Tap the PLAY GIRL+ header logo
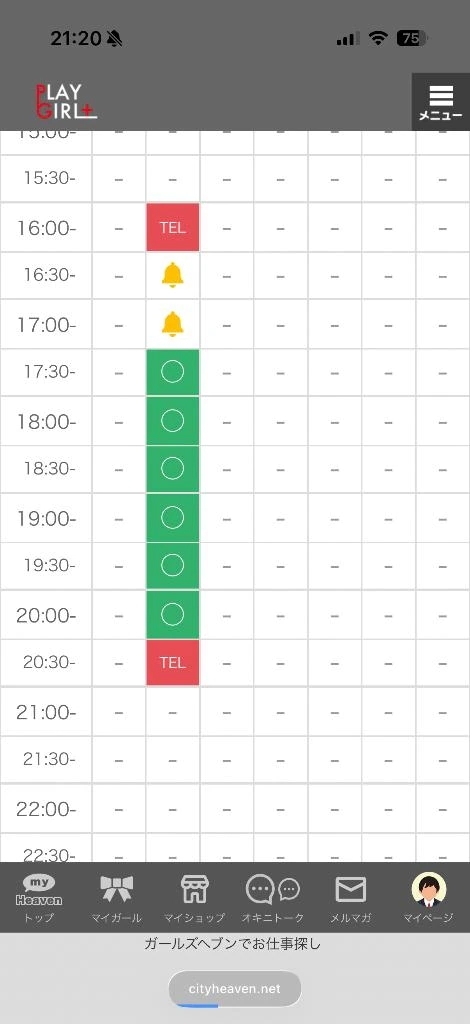This screenshot has width=470, height=1024. tap(66, 102)
